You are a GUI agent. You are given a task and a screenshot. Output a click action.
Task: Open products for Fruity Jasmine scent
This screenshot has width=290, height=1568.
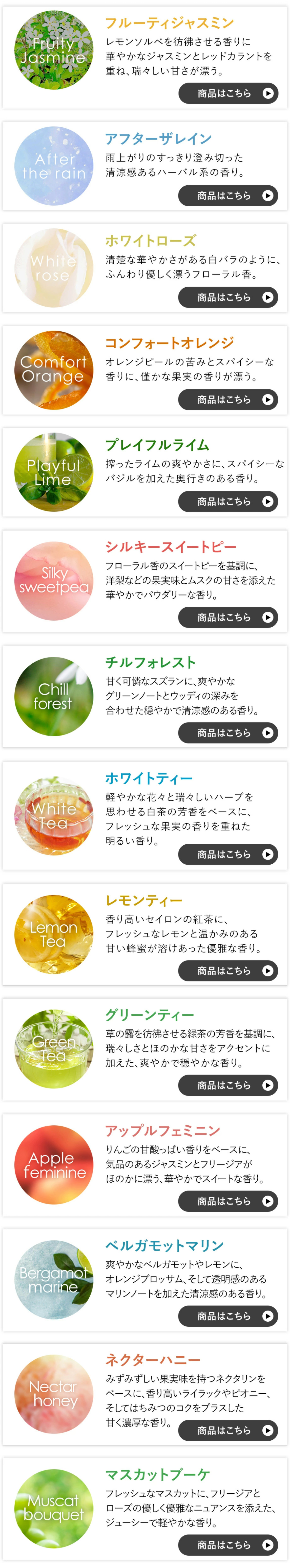228,93
